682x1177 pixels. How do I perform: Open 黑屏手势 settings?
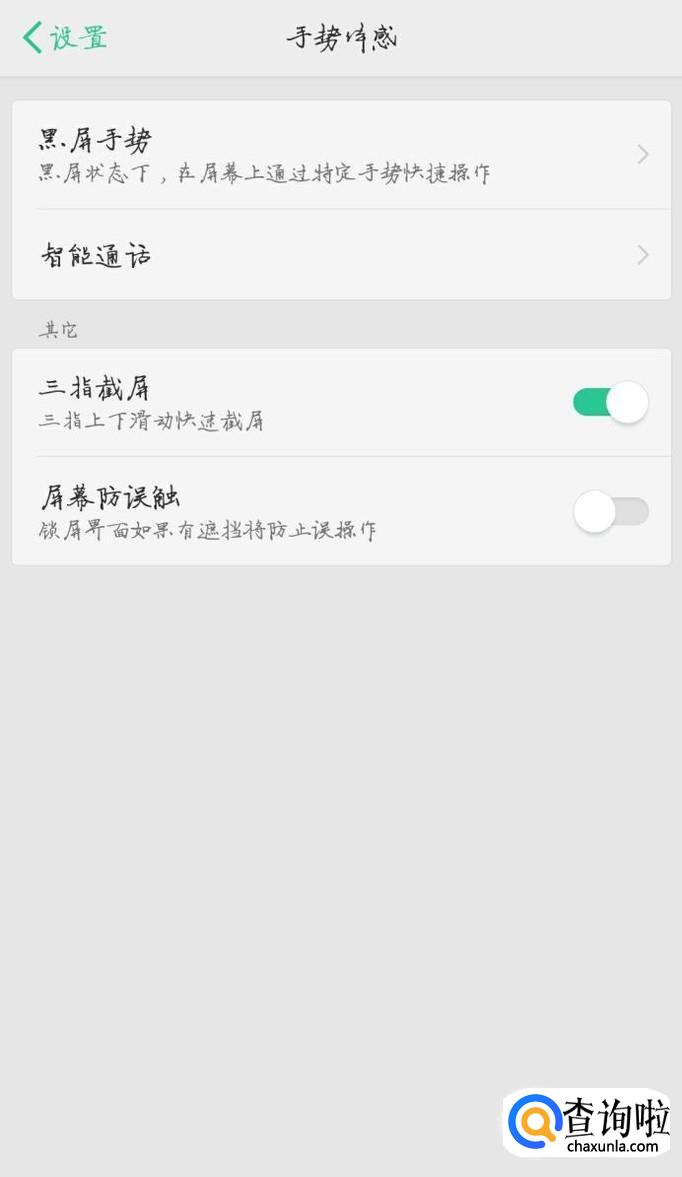[340, 155]
